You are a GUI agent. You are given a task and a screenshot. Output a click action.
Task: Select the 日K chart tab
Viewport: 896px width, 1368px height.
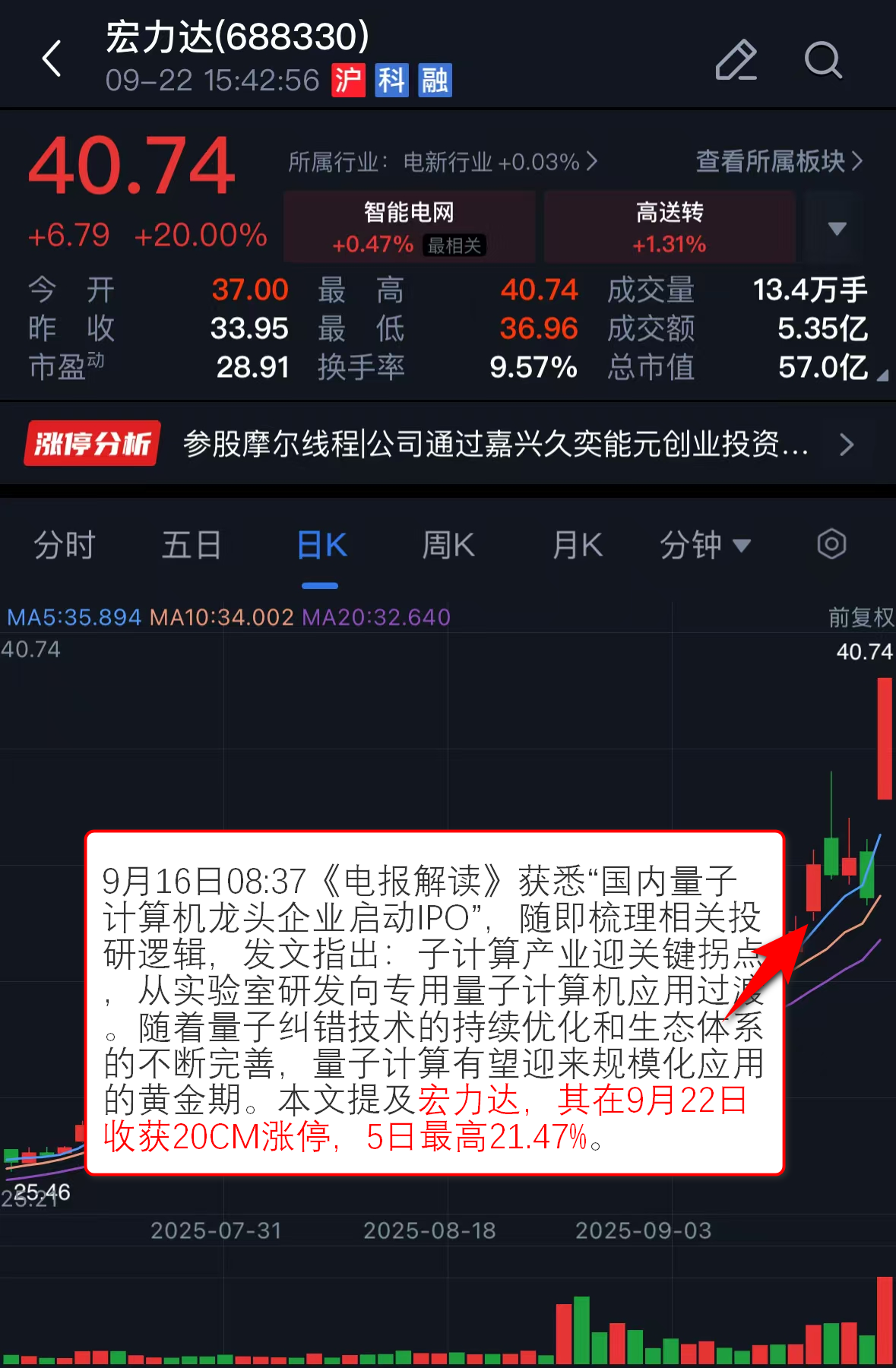(x=321, y=546)
